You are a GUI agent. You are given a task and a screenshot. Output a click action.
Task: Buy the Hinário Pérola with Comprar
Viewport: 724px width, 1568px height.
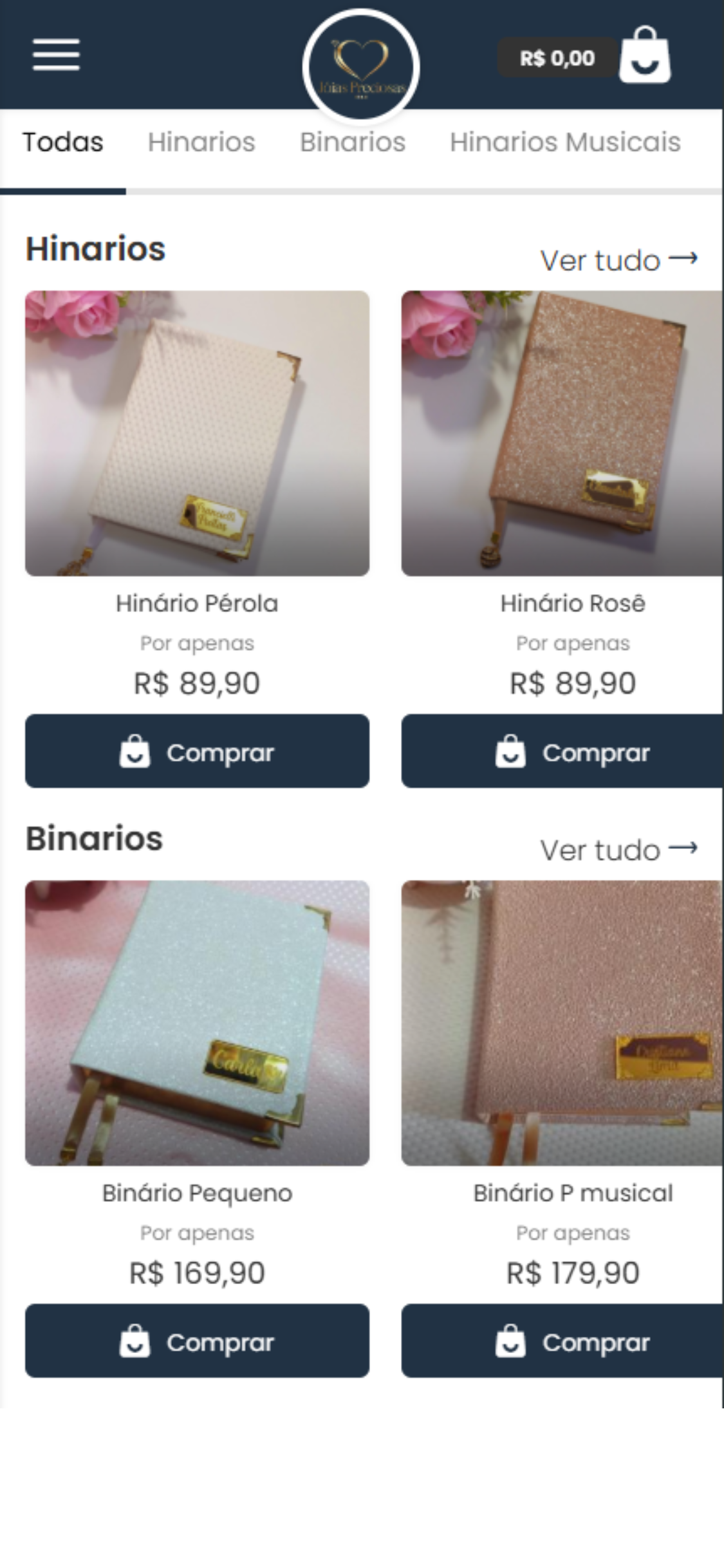[197, 751]
